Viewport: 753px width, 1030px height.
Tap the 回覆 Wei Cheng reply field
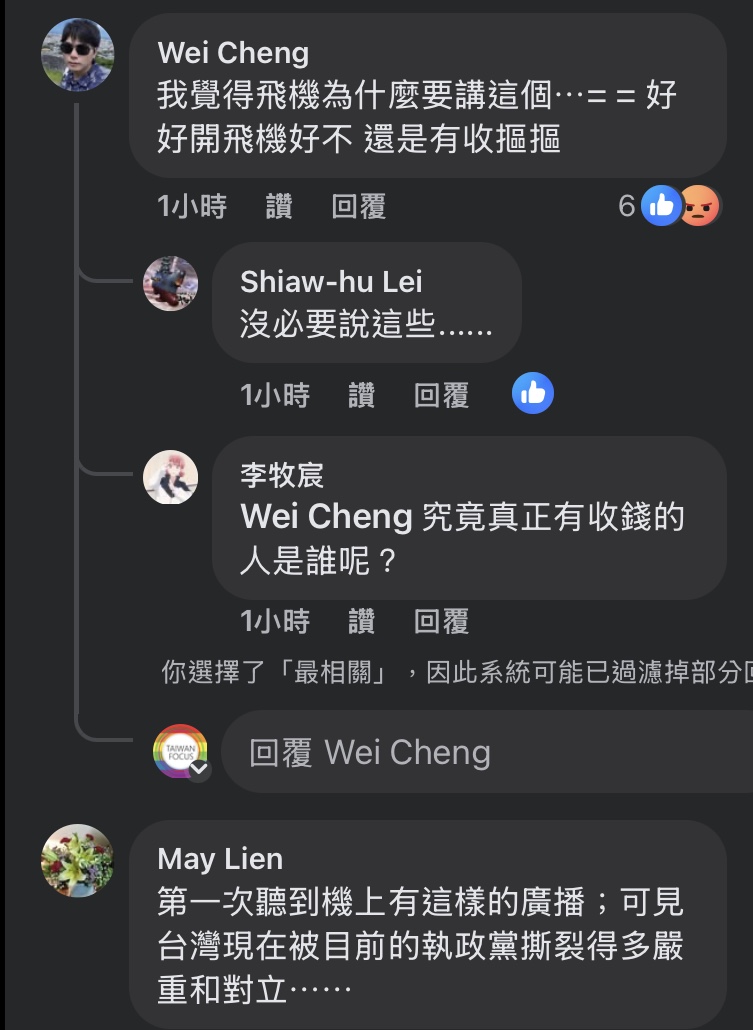click(480, 752)
